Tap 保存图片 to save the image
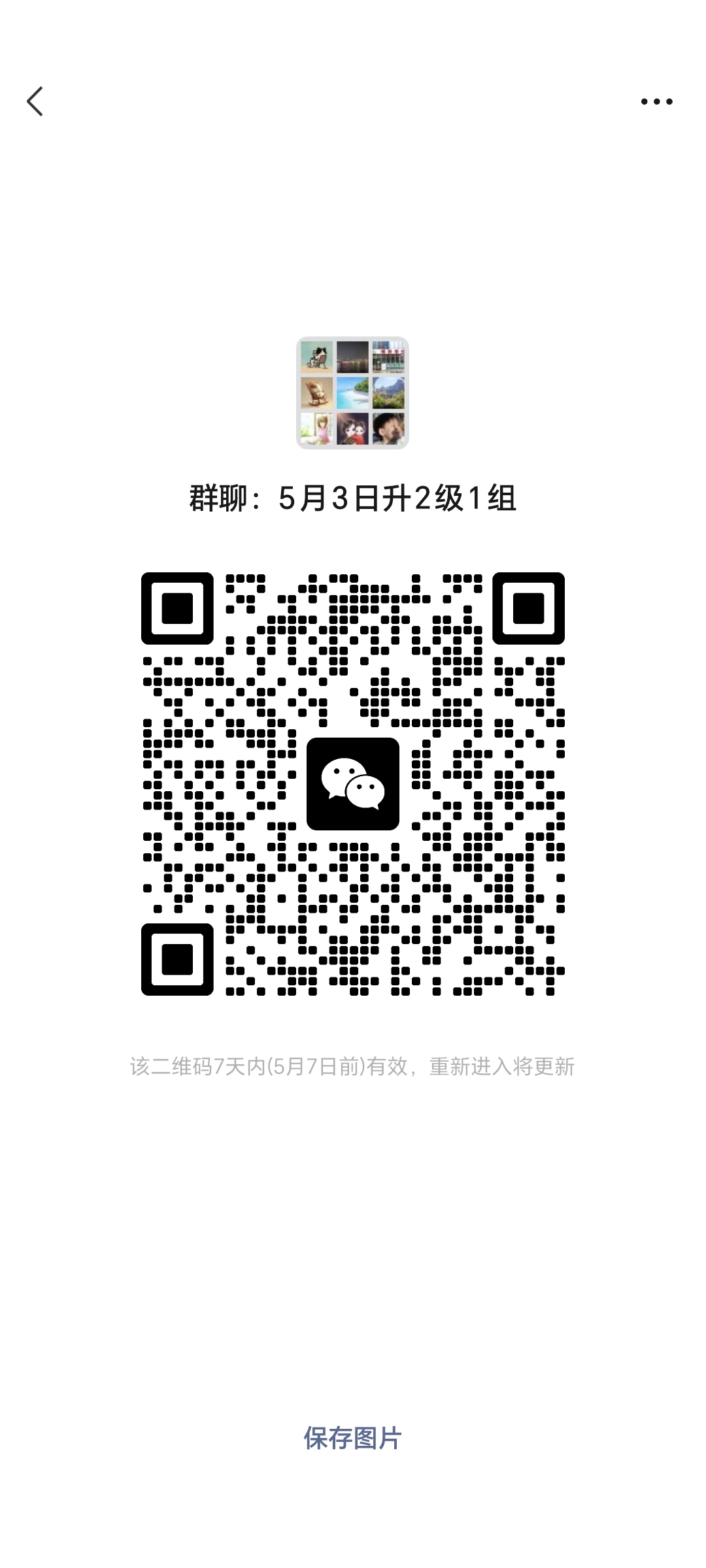Image resolution: width=706 pixels, height=1568 pixels. point(352,1438)
